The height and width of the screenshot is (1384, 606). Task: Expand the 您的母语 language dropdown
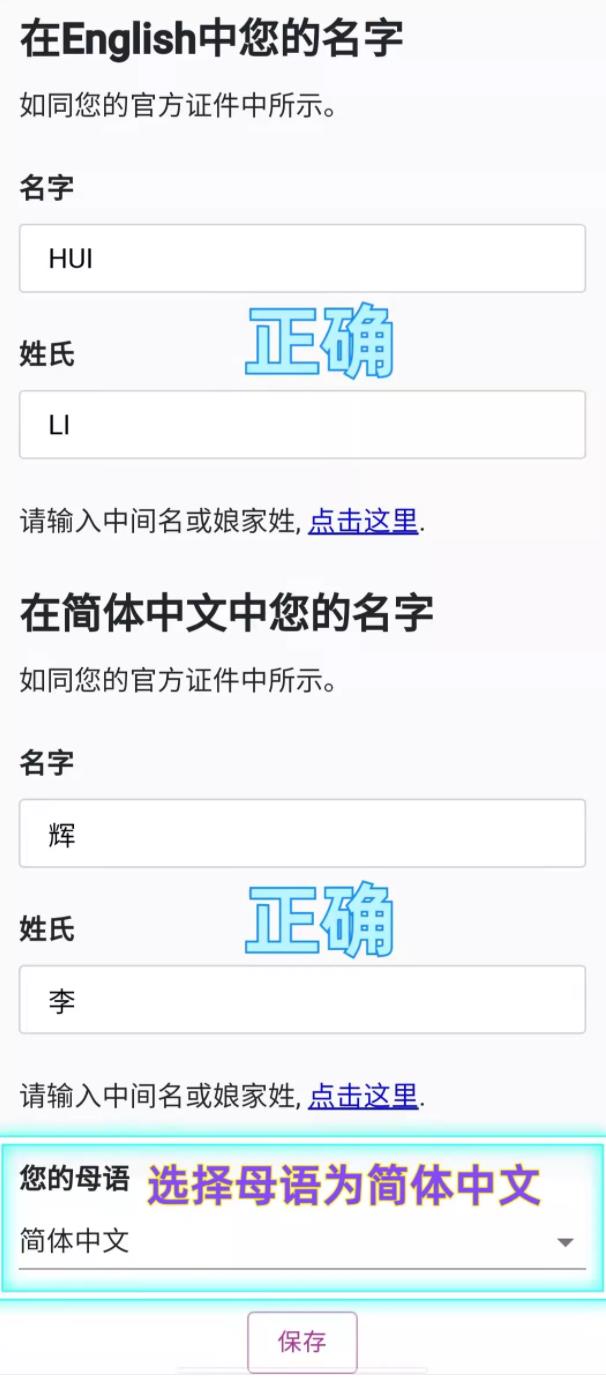coord(302,1242)
